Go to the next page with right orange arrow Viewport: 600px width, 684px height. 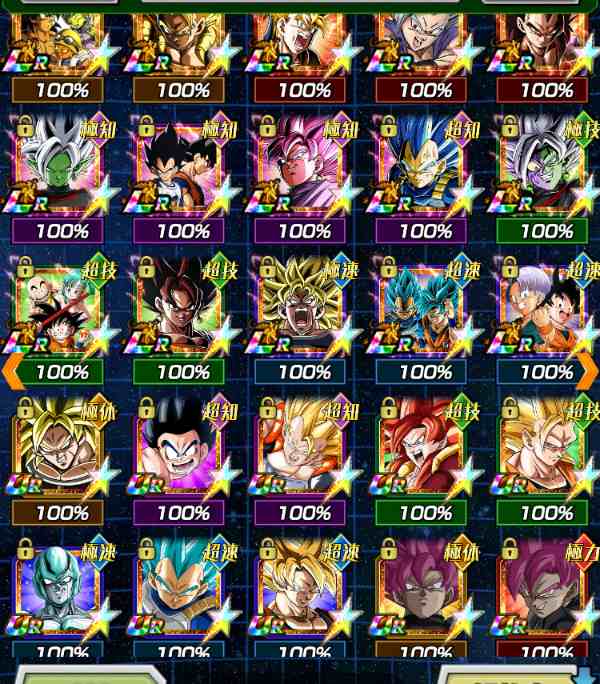(588, 371)
